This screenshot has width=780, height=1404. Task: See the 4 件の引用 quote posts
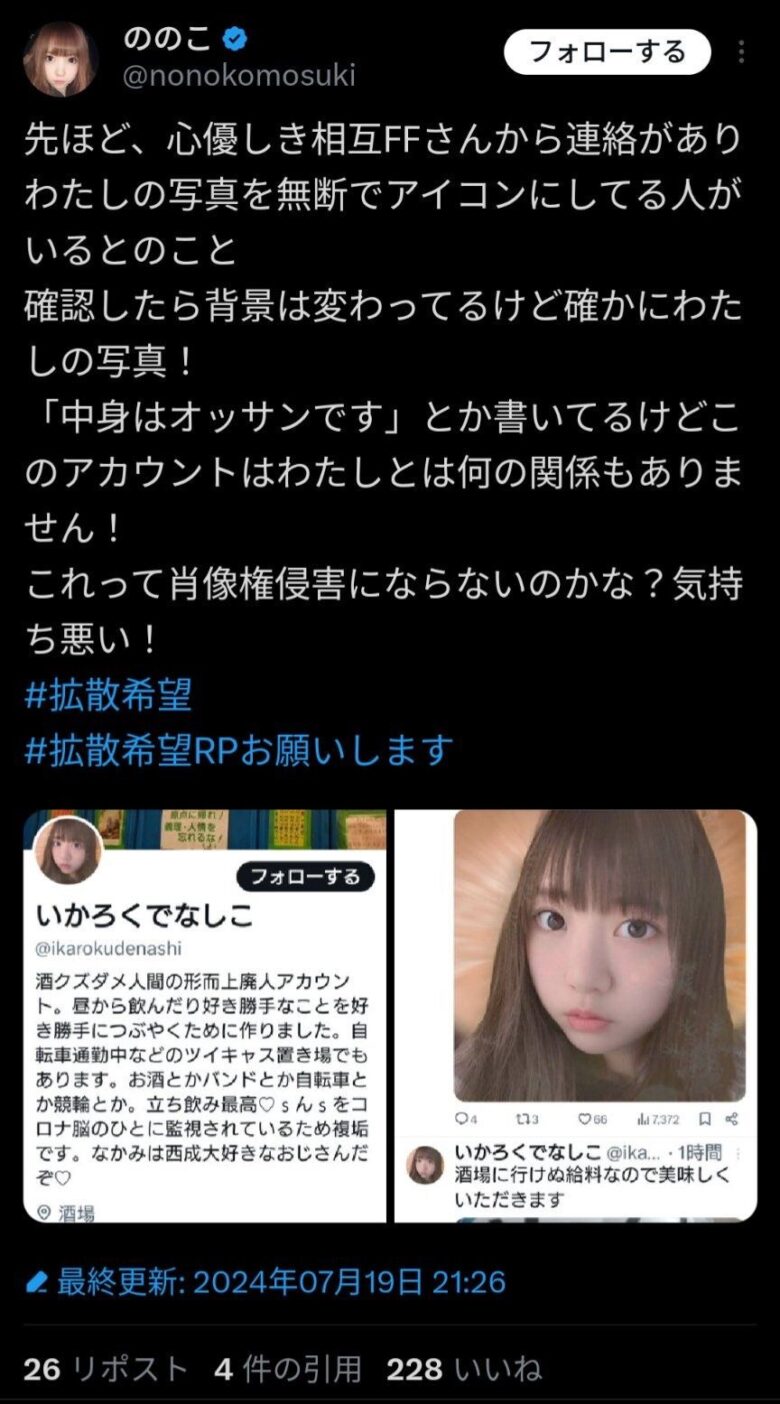pos(287,1369)
